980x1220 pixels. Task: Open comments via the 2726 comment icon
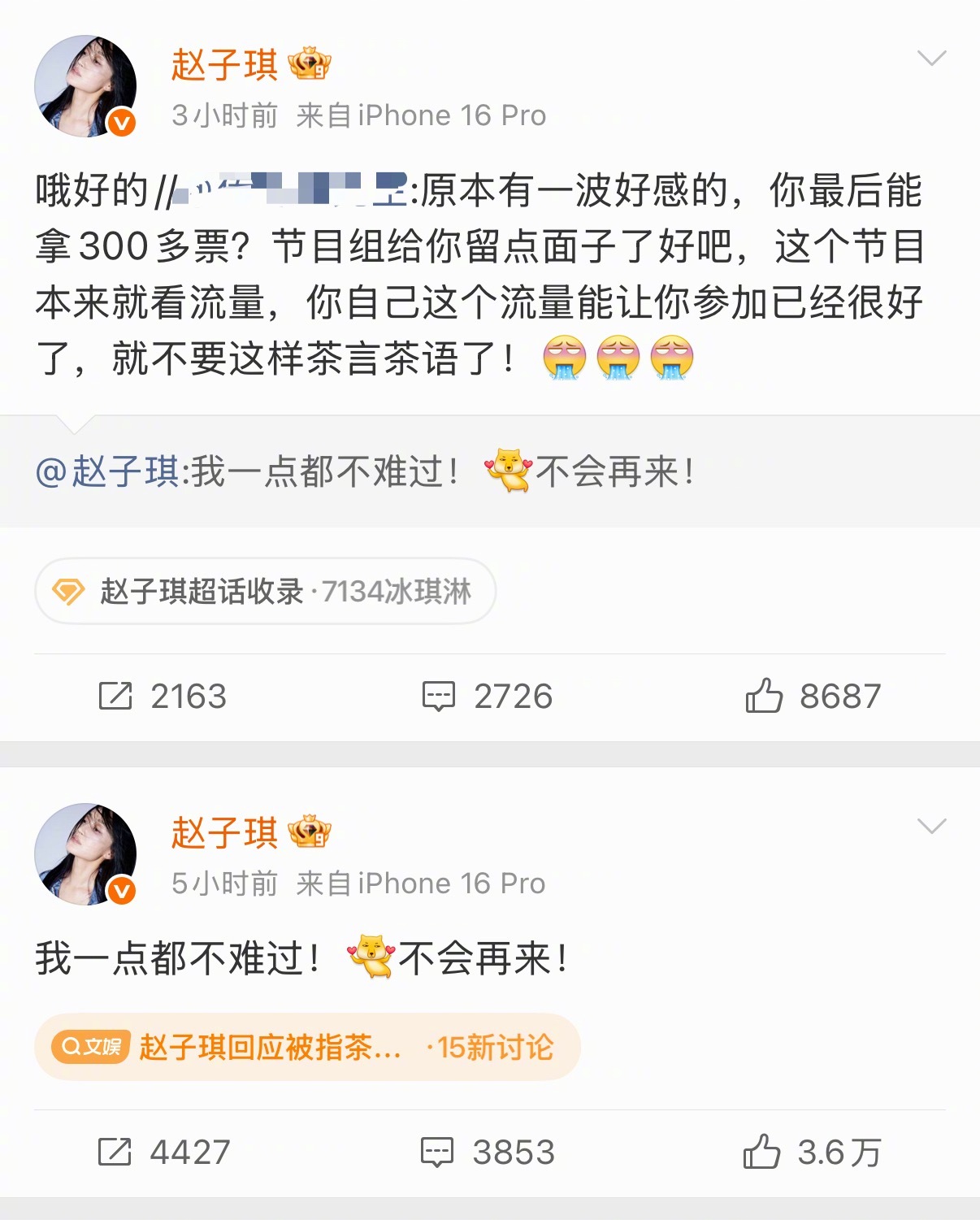[440, 696]
